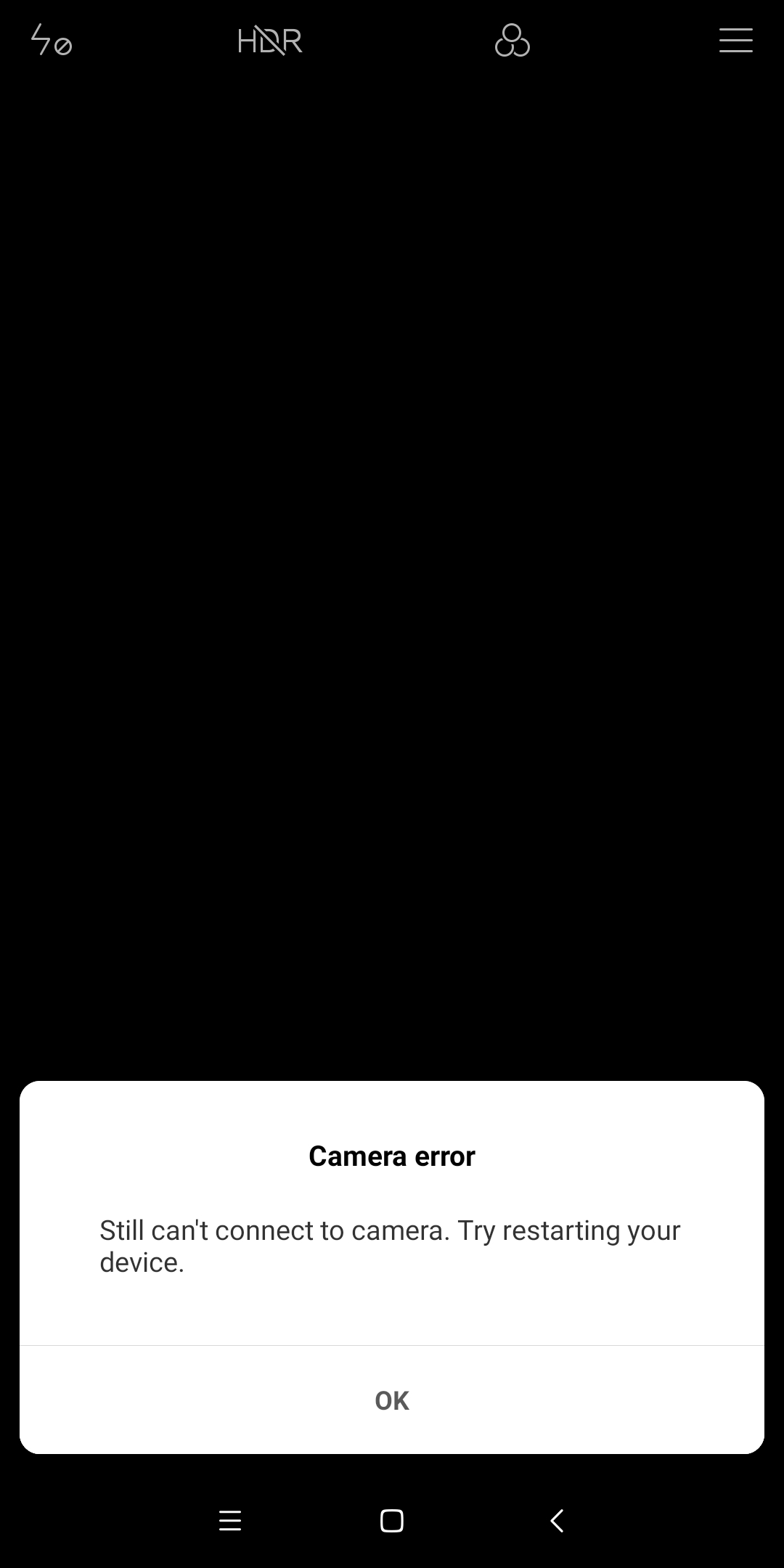Dismiss the camera error with OK
Screen dimensions: 784x1568
(392, 1400)
